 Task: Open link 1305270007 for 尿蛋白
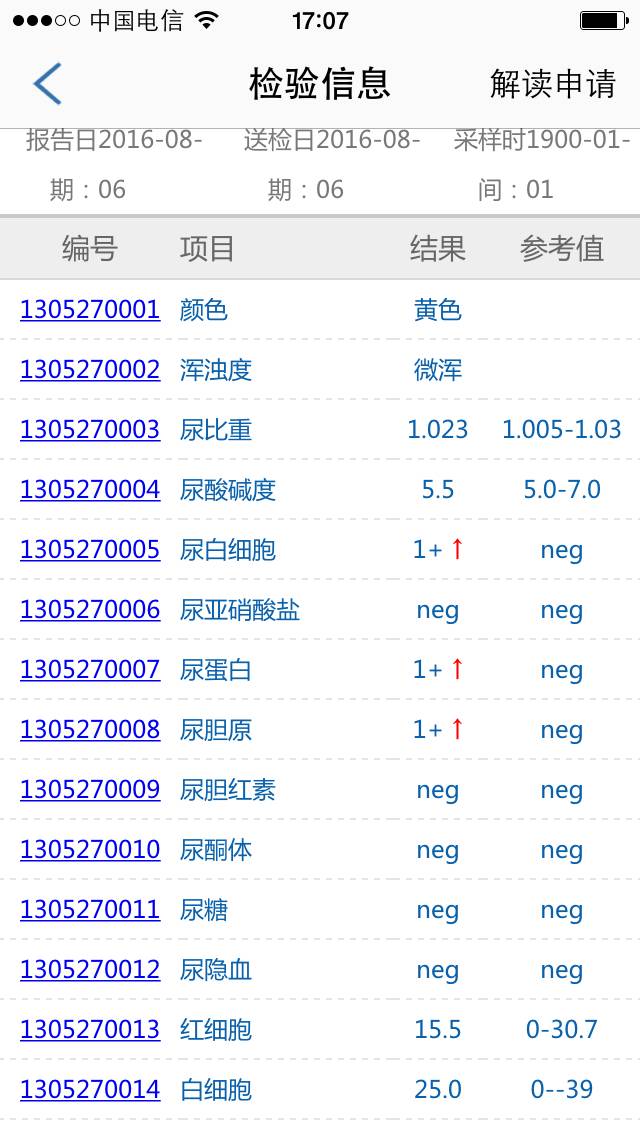(x=90, y=670)
